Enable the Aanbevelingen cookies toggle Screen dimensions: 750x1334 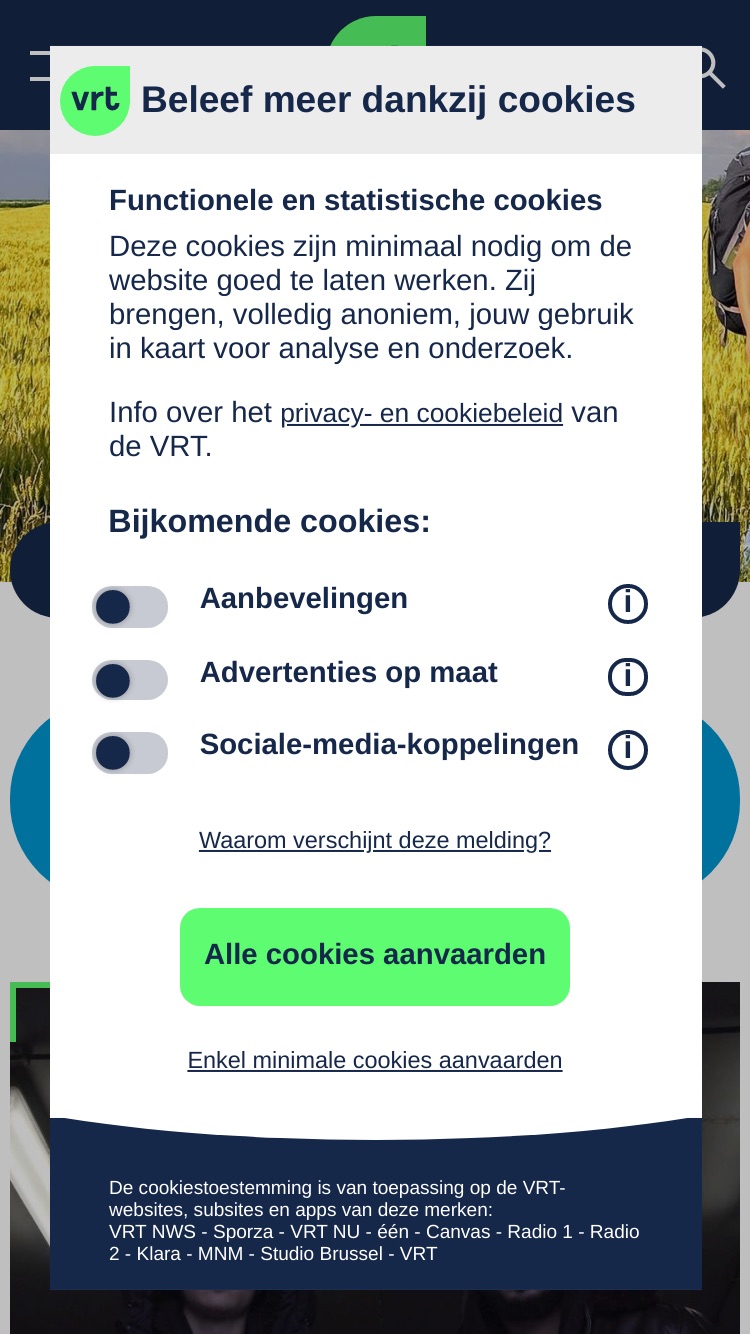point(130,607)
